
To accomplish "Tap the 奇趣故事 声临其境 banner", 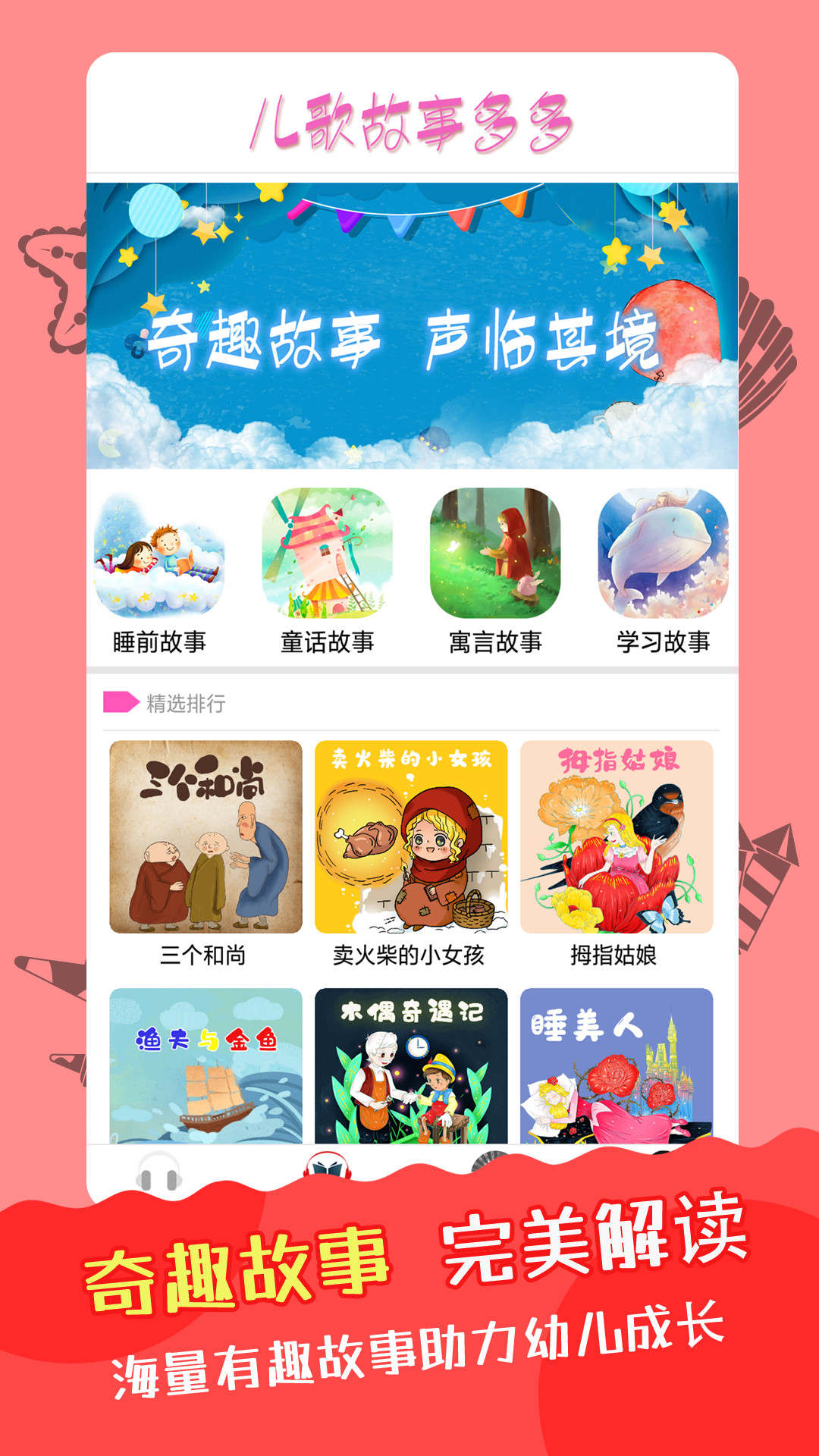I will click(414, 326).
